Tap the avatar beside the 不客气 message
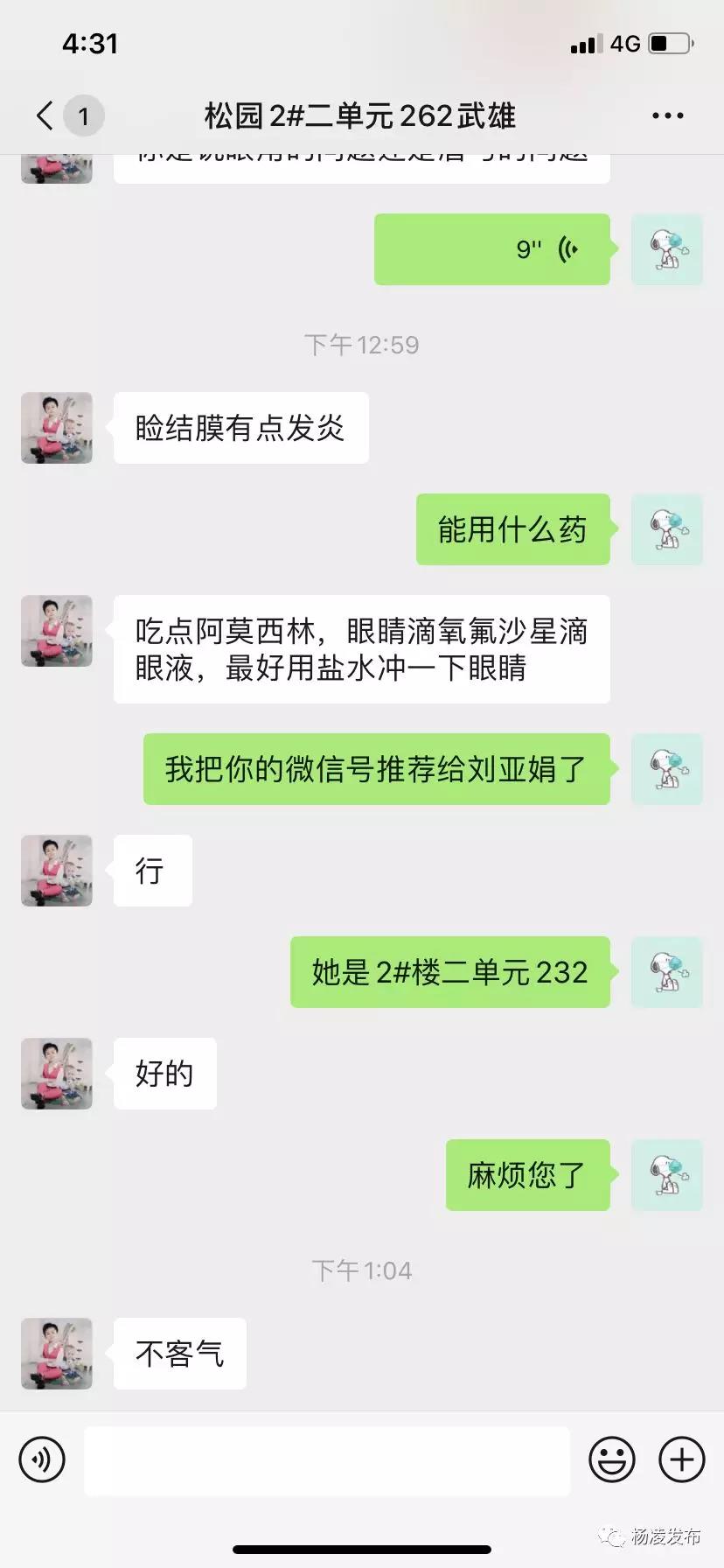The height and width of the screenshot is (1568, 724). click(x=56, y=1354)
